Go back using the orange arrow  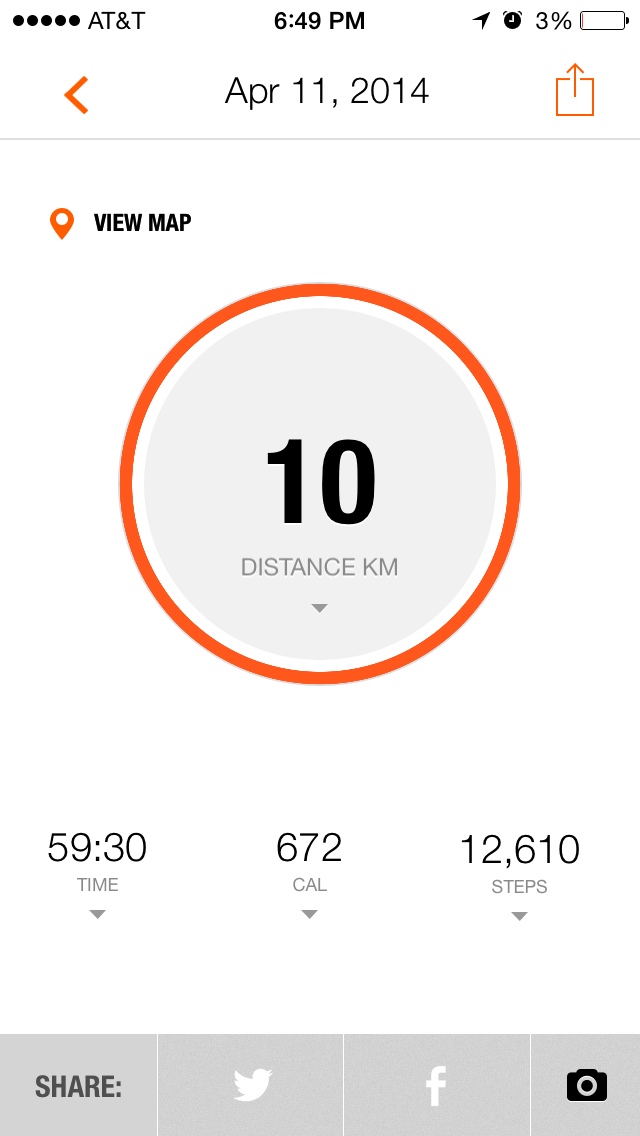point(76,94)
